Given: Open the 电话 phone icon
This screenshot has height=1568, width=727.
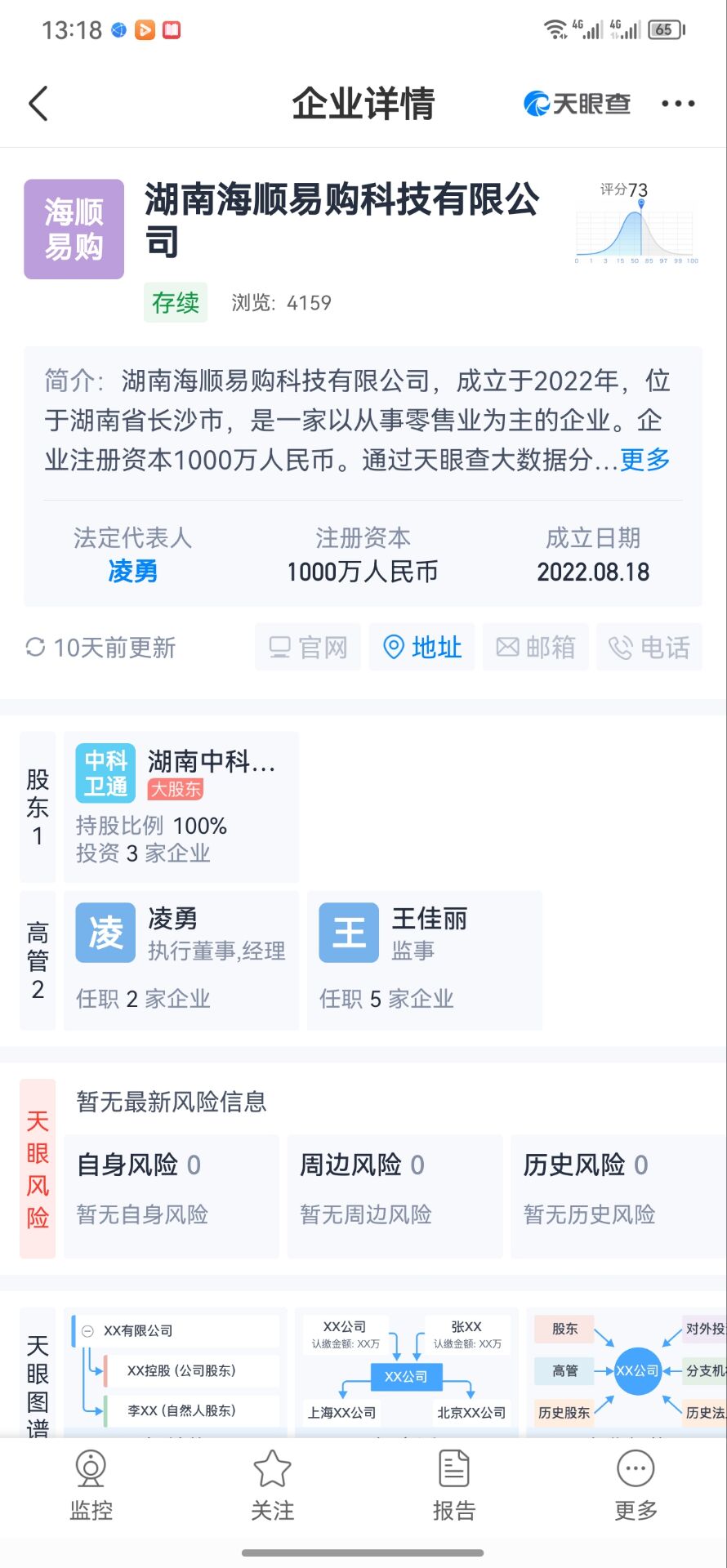Looking at the screenshot, I should 649,647.
